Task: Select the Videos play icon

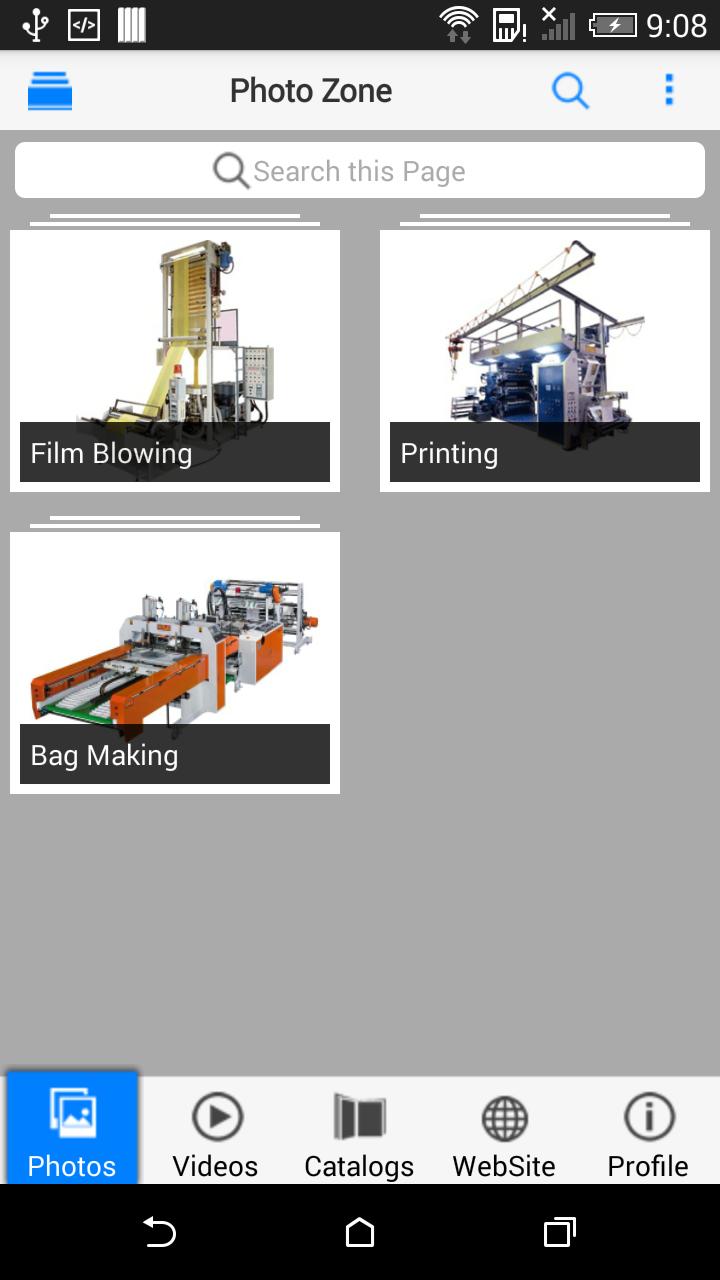Action: pos(215,1117)
